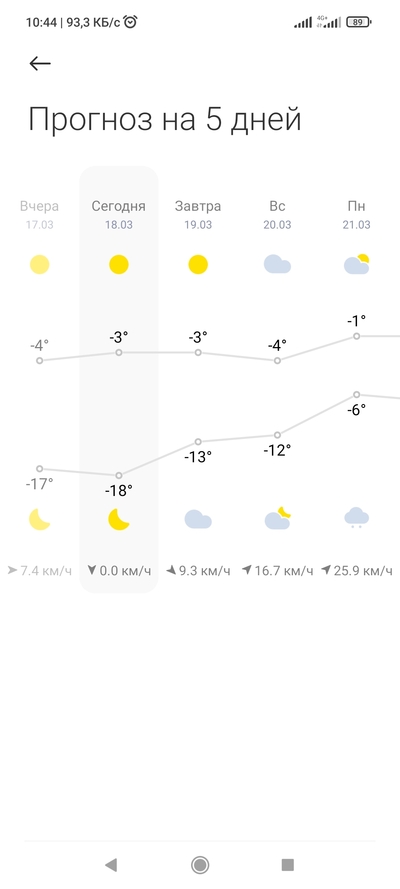Go back using the top-left arrow
Image resolution: width=400 pixels, height=889 pixels.
coord(40,64)
